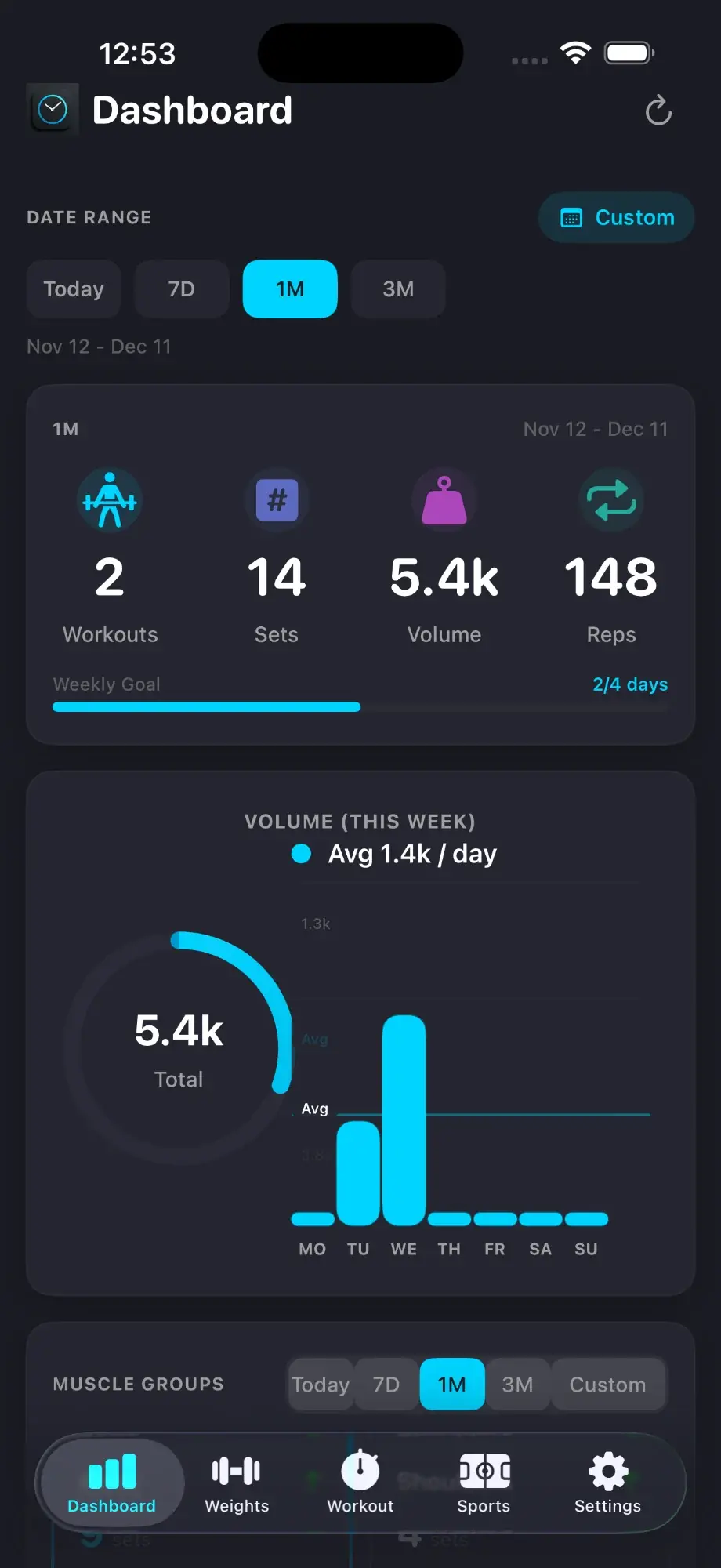Open the Workout stopwatch icon

point(360,1470)
